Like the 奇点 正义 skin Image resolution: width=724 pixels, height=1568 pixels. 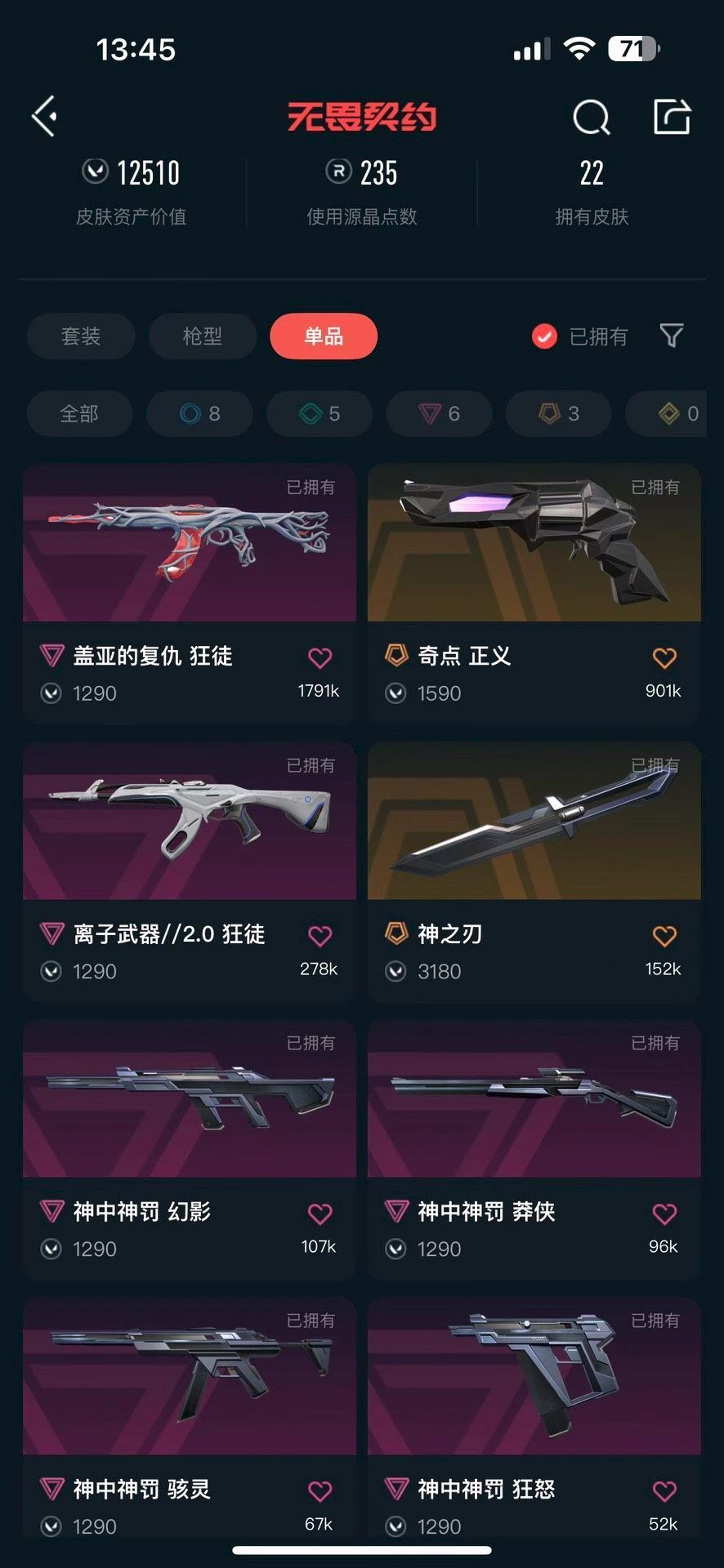click(664, 657)
